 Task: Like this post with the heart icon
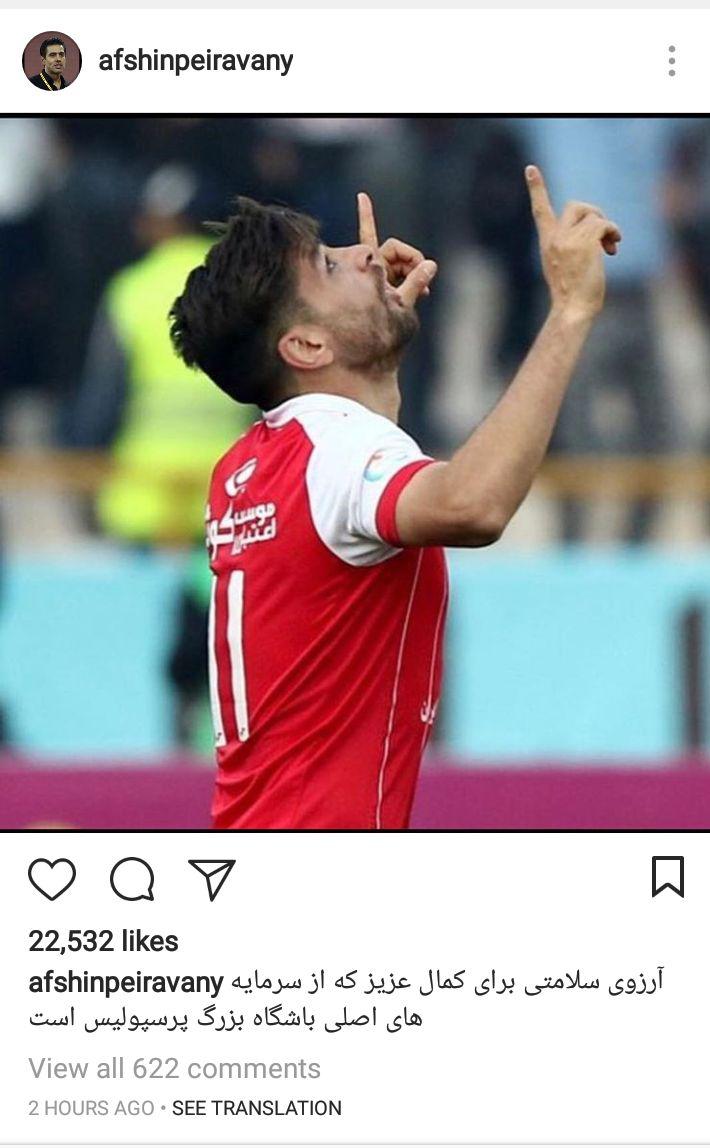coord(52,879)
